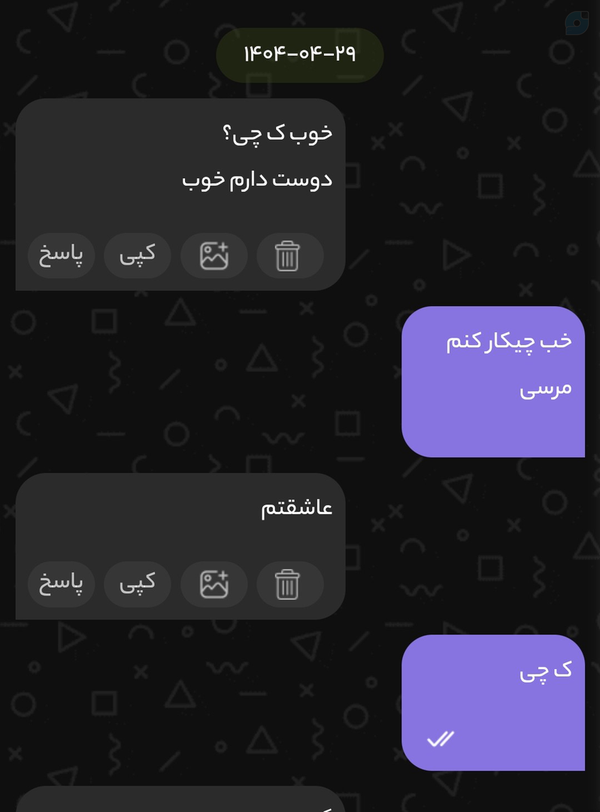Tap the image icon on 'عاشقتم' message
600x812 pixels.
tap(214, 584)
